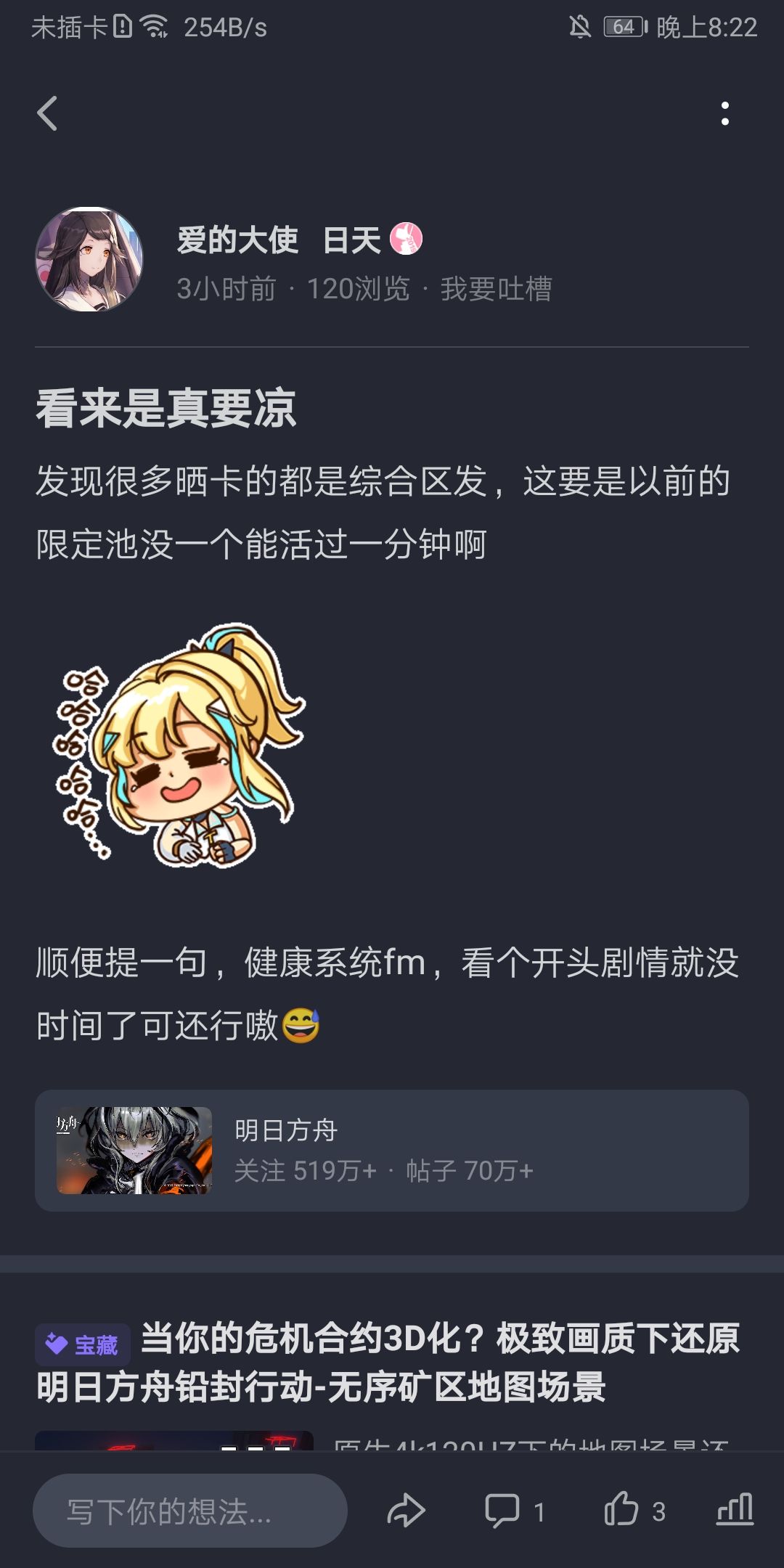Open the comments with 1 reply
This screenshot has width=784, height=1568.
coord(515,1511)
